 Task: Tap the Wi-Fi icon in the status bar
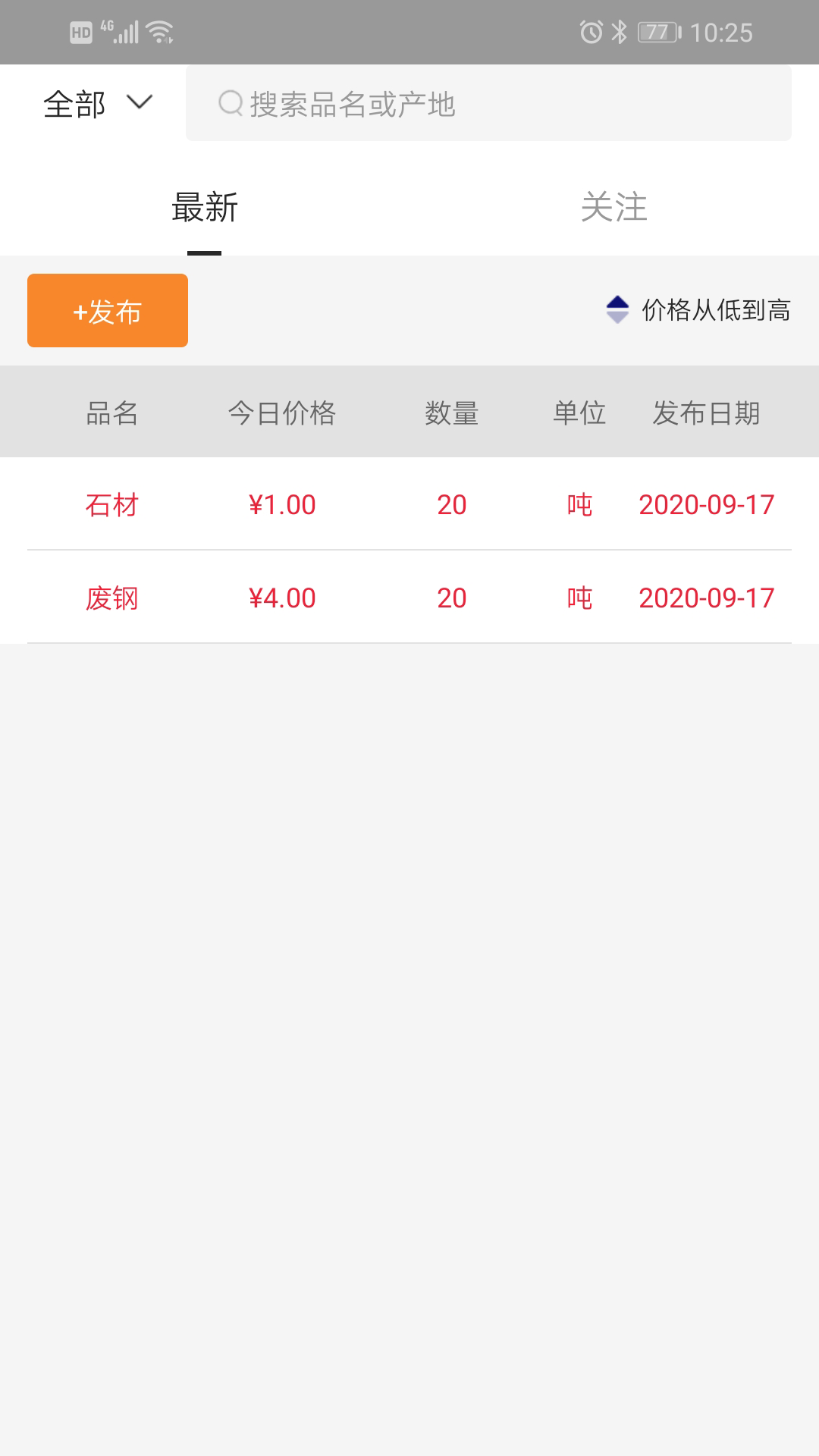(159, 32)
